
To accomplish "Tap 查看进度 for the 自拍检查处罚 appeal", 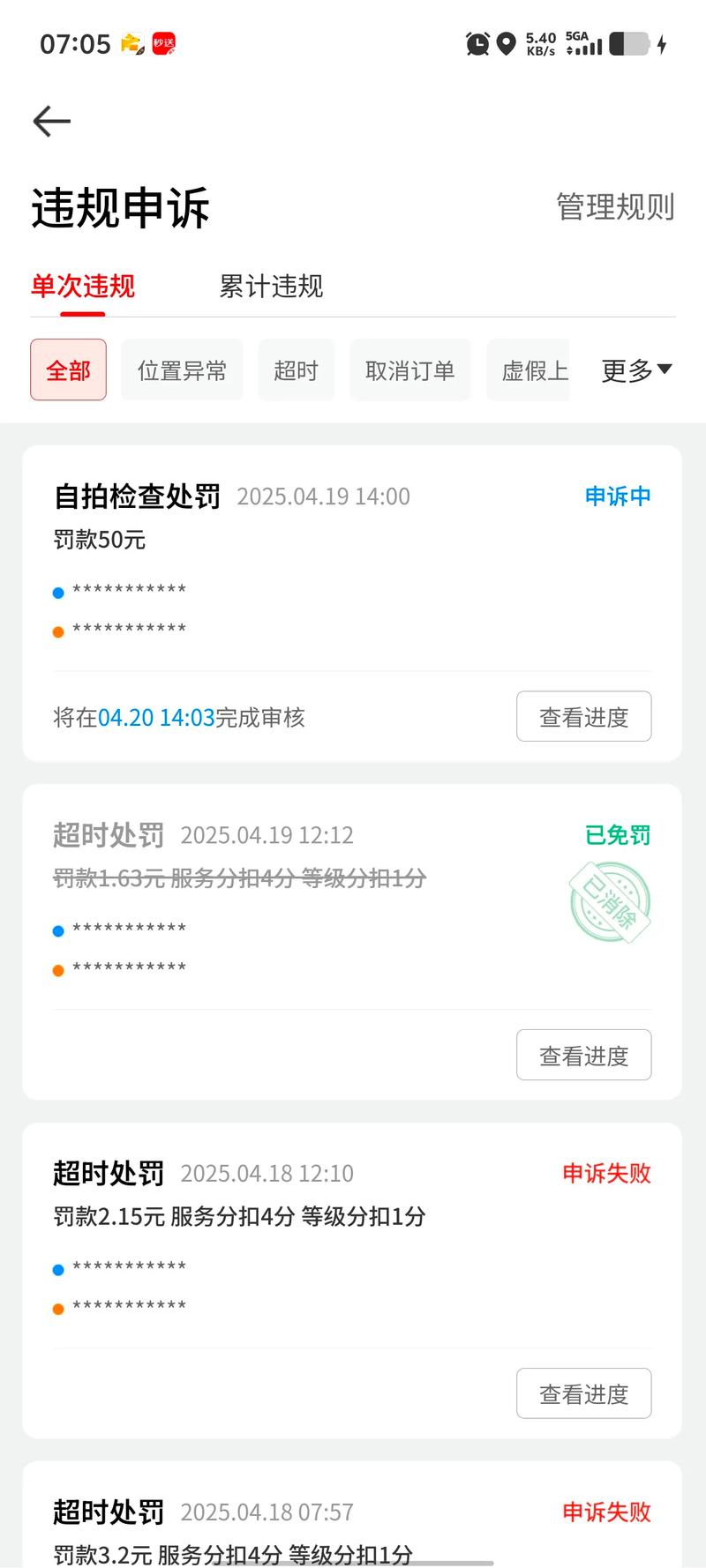I will pos(583,717).
